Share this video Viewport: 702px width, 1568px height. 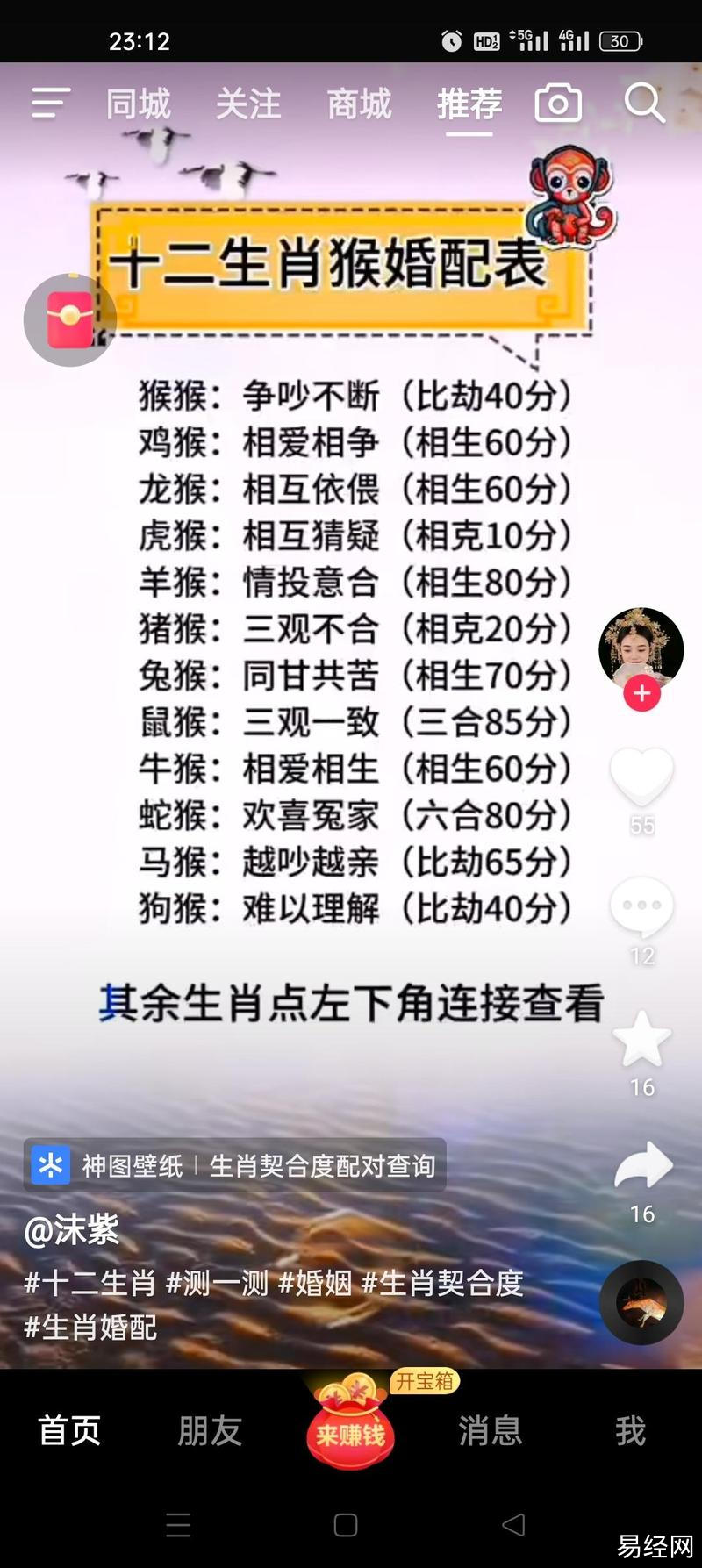click(x=641, y=1167)
